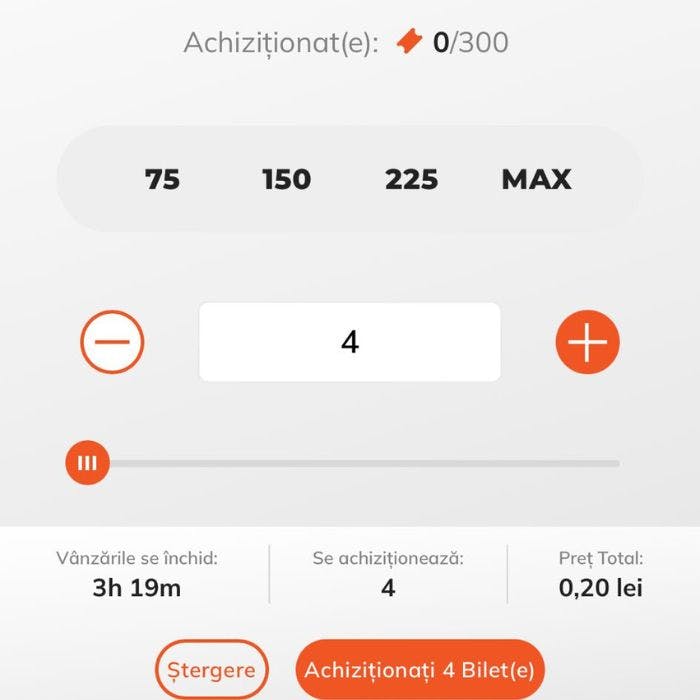Clear selection with Ștergere button
700x700 pixels.
[x=211, y=670]
